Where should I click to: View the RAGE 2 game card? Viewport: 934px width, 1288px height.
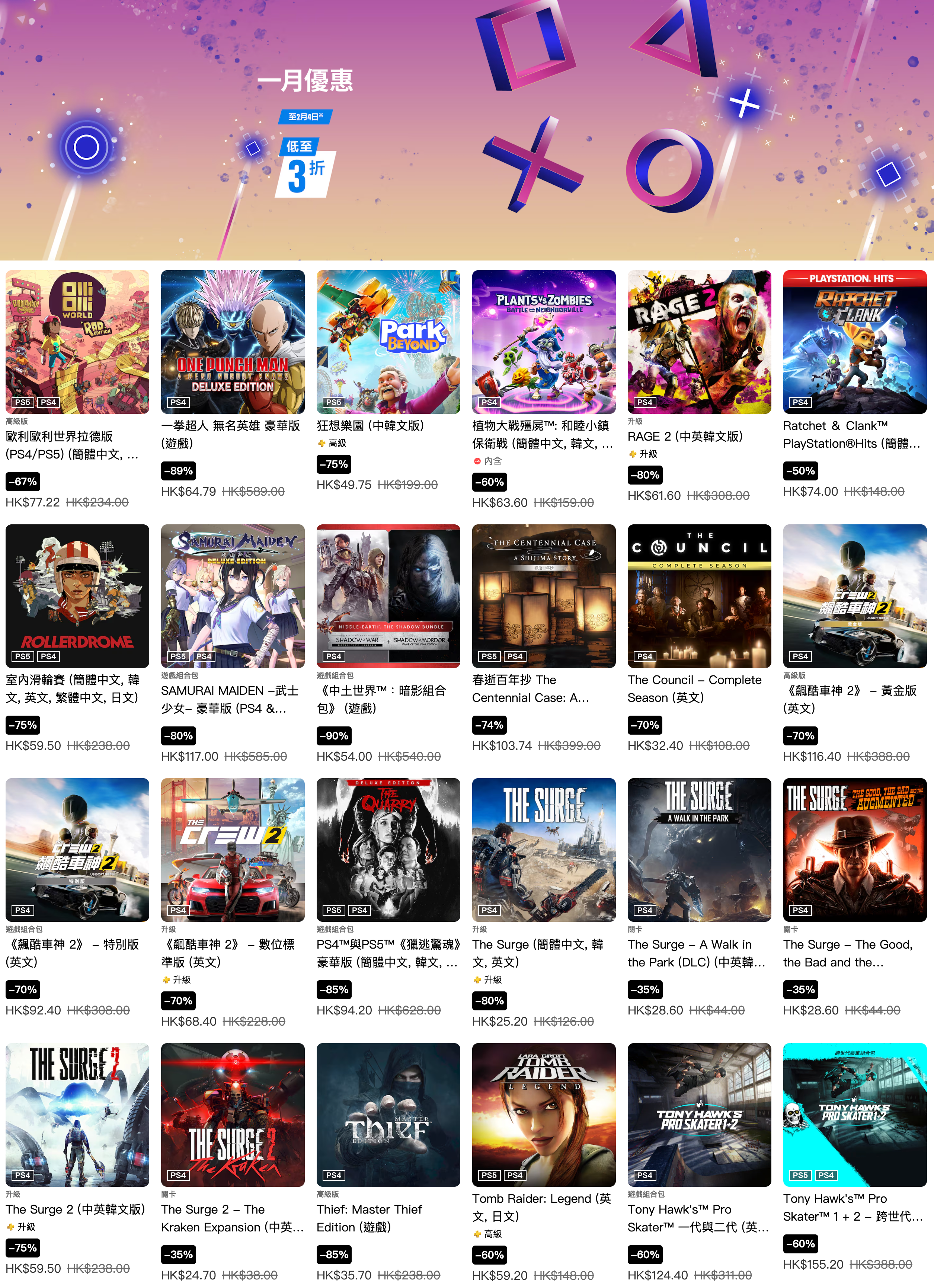point(699,342)
